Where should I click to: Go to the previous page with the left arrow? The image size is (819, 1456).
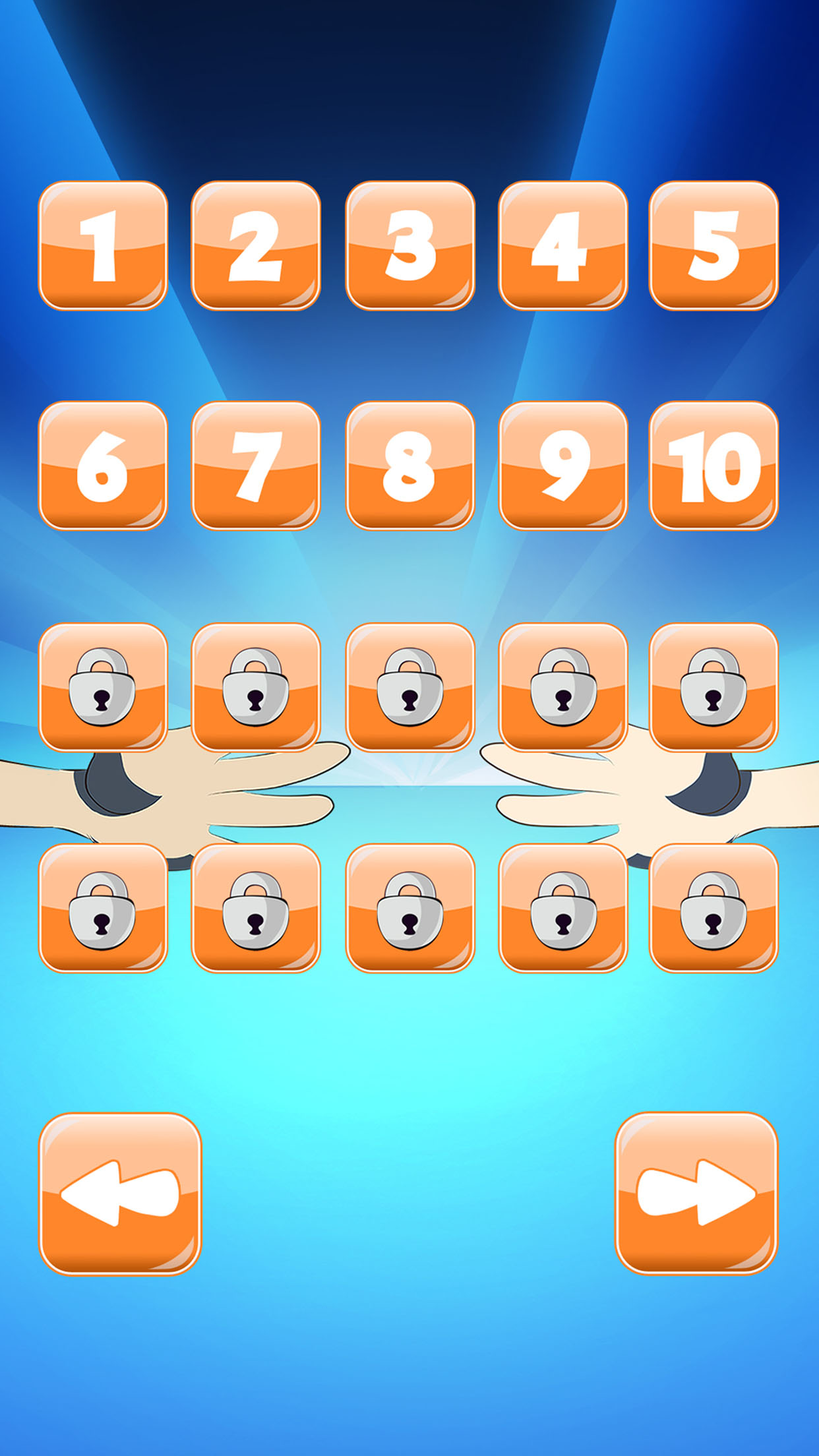click(120, 1194)
